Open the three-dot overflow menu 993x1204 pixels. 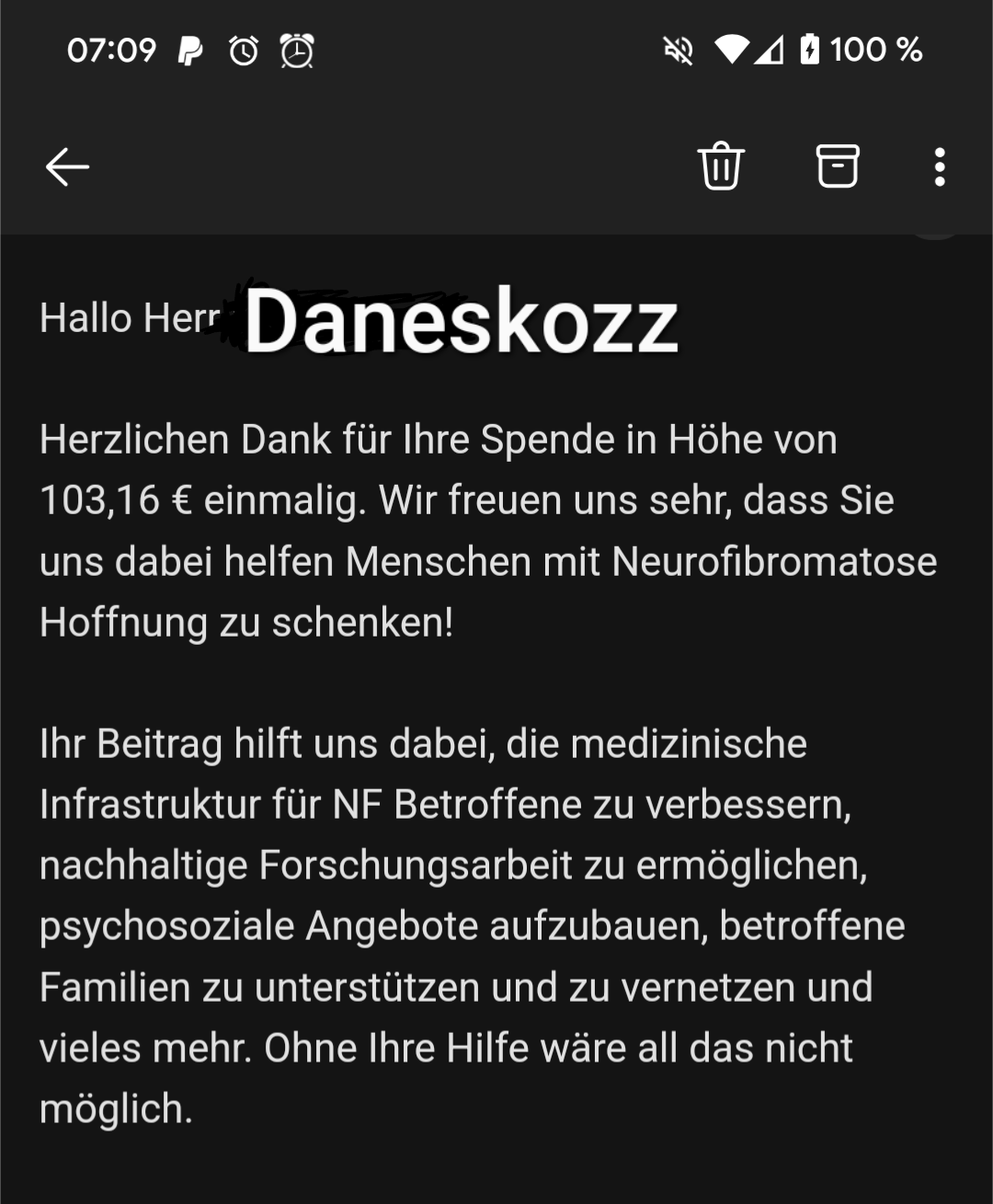coord(939,166)
